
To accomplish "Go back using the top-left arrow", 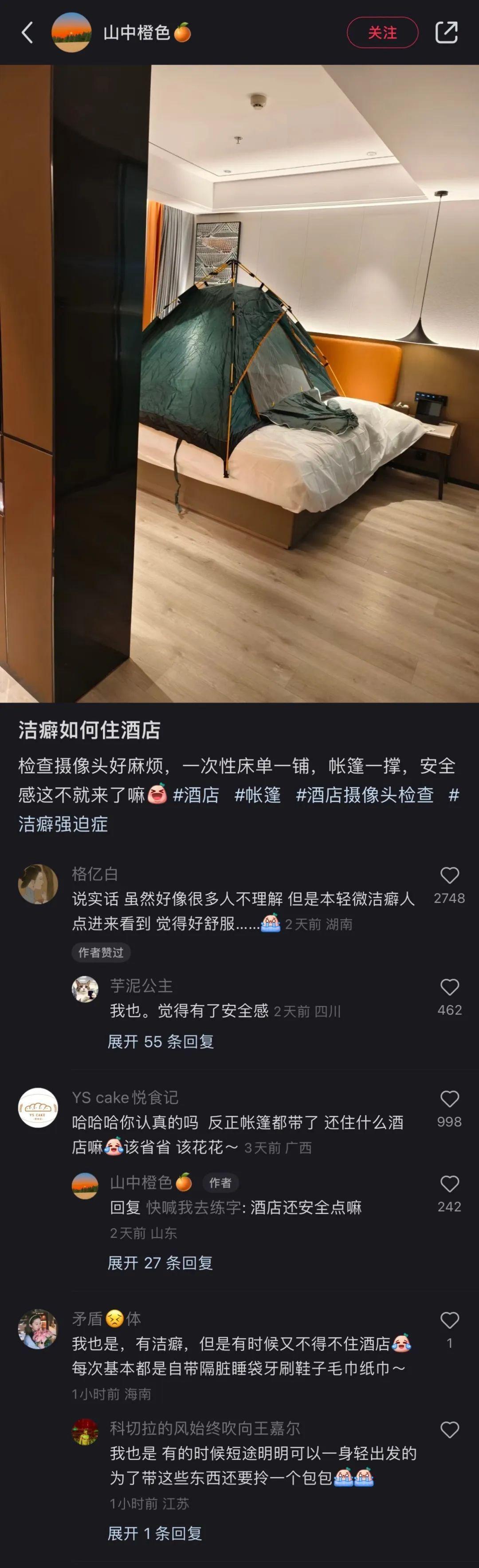I will (x=27, y=32).
